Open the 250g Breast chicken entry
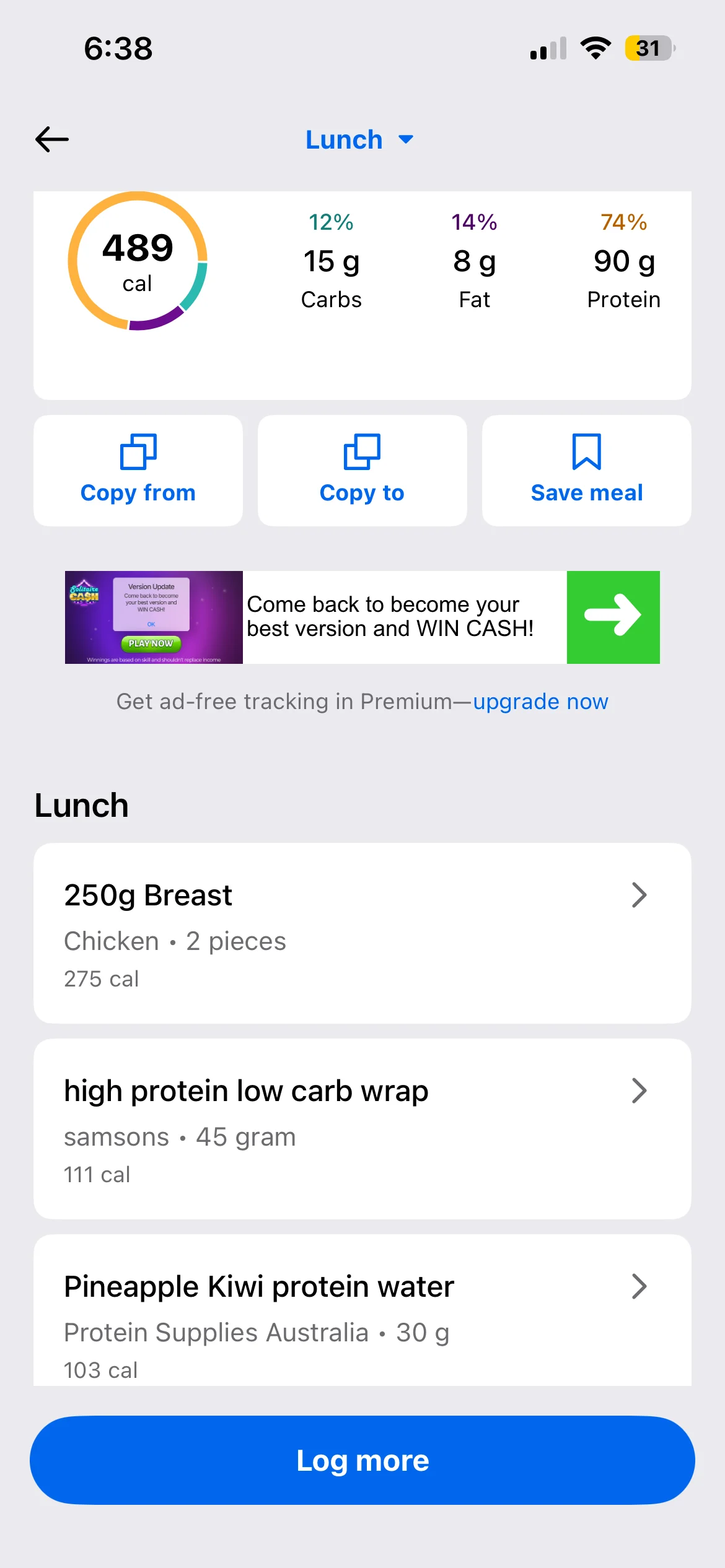 (x=362, y=933)
